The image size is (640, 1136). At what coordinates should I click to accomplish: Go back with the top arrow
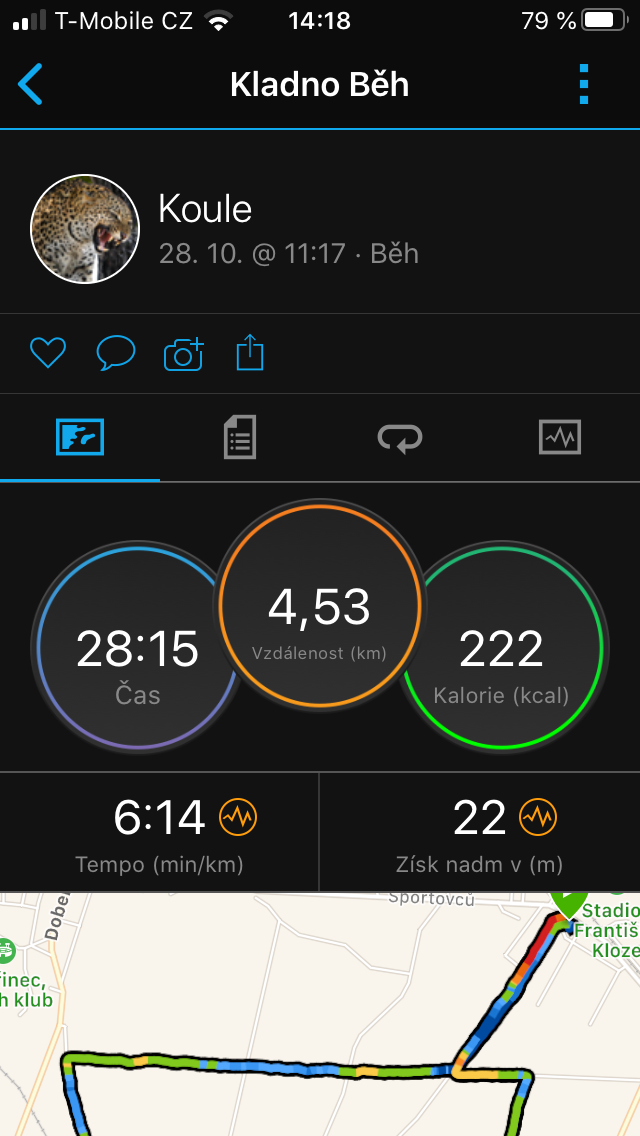pyautogui.click(x=30, y=84)
